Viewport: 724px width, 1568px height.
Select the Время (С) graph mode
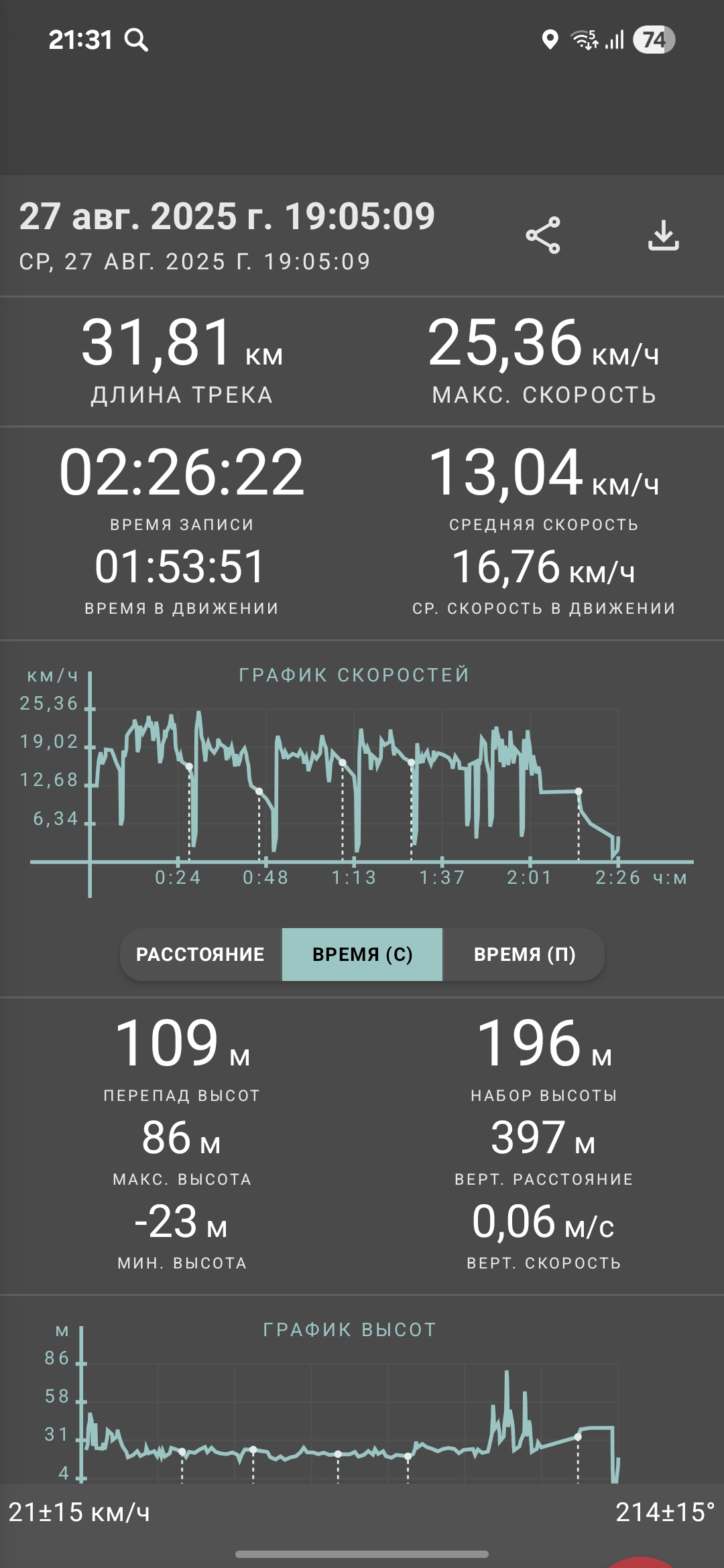pyautogui.click(x=362, y=954)
